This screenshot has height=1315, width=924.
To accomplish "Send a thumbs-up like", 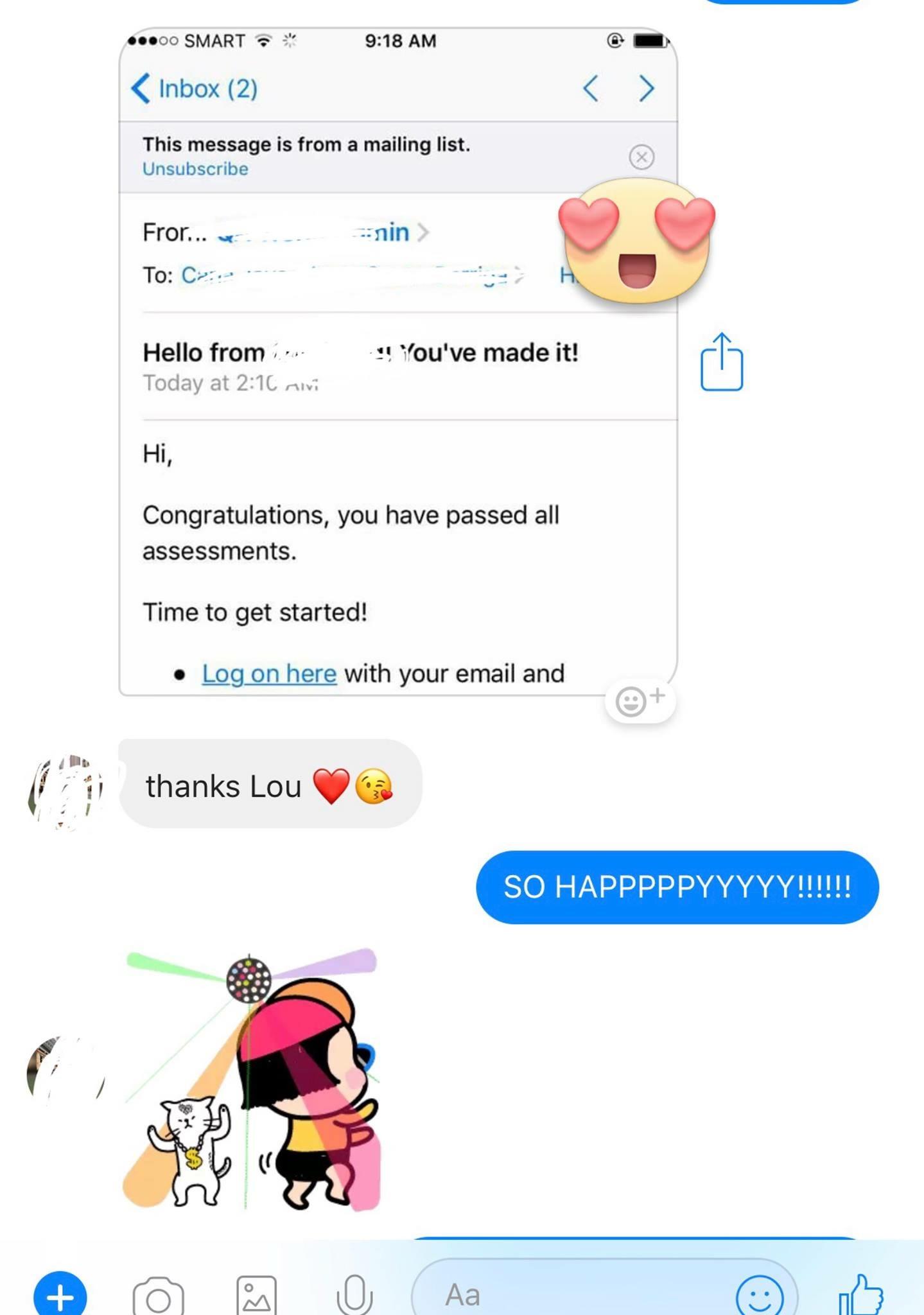I will click(x=860, y=1294).
